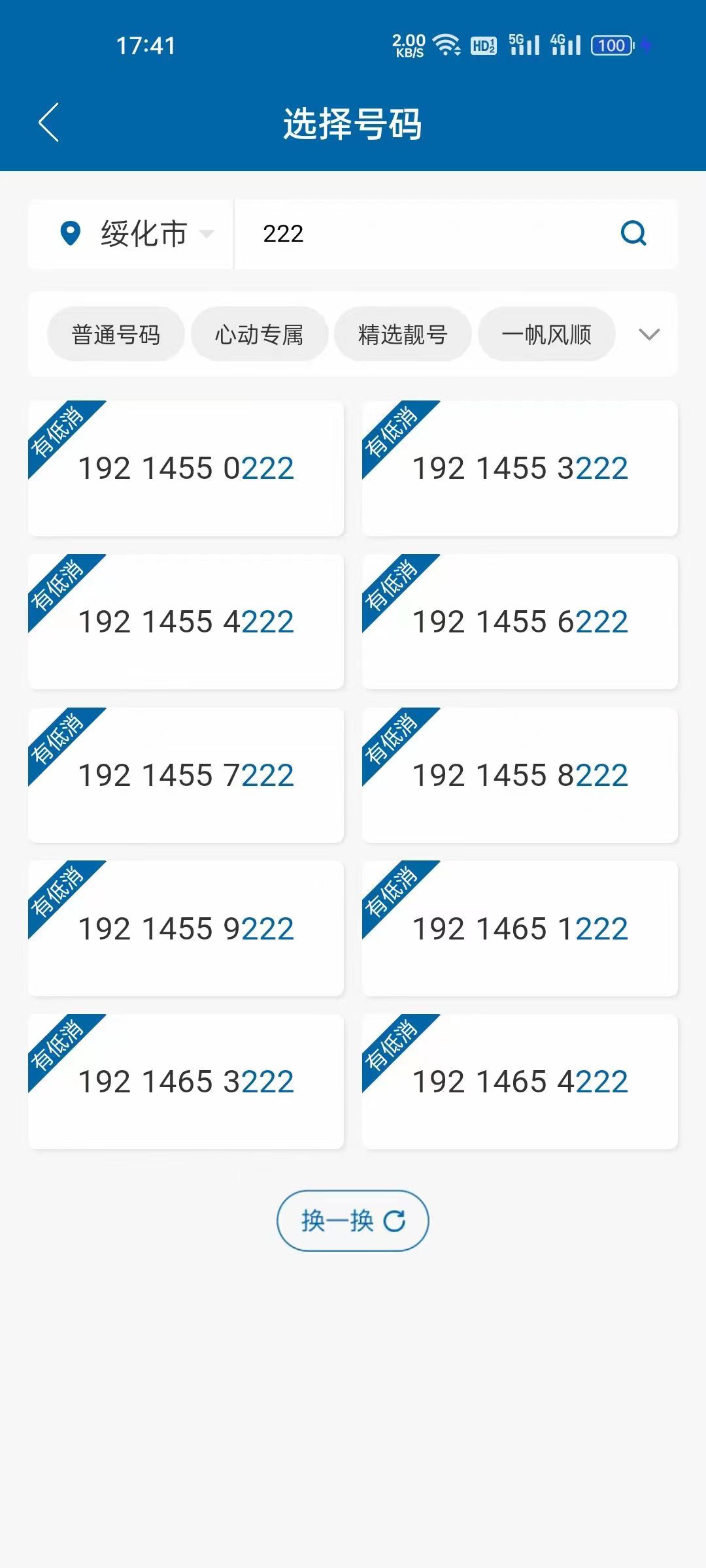Filter by 普通号码 chip

(116, 335)
